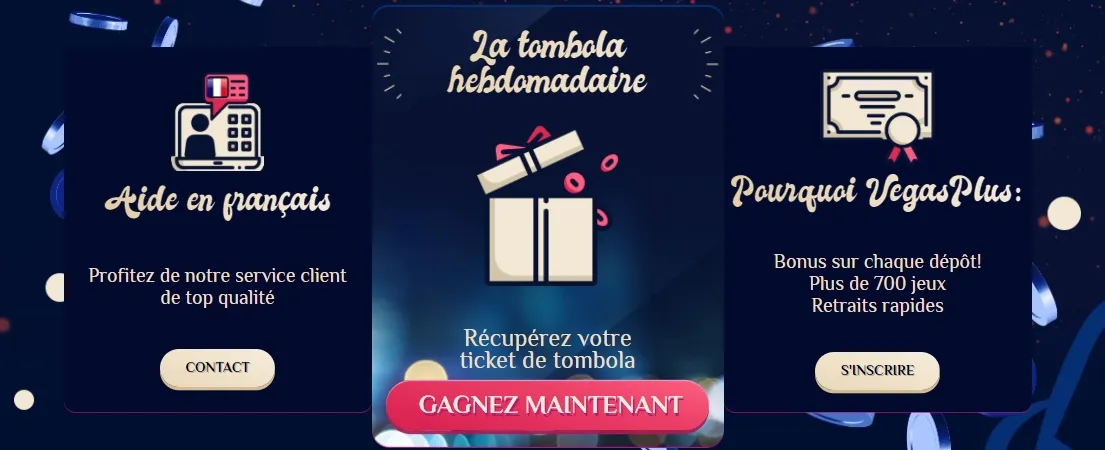Tap the Contact button
Screen dimensions: 1105x450
[x=217, y=368]
